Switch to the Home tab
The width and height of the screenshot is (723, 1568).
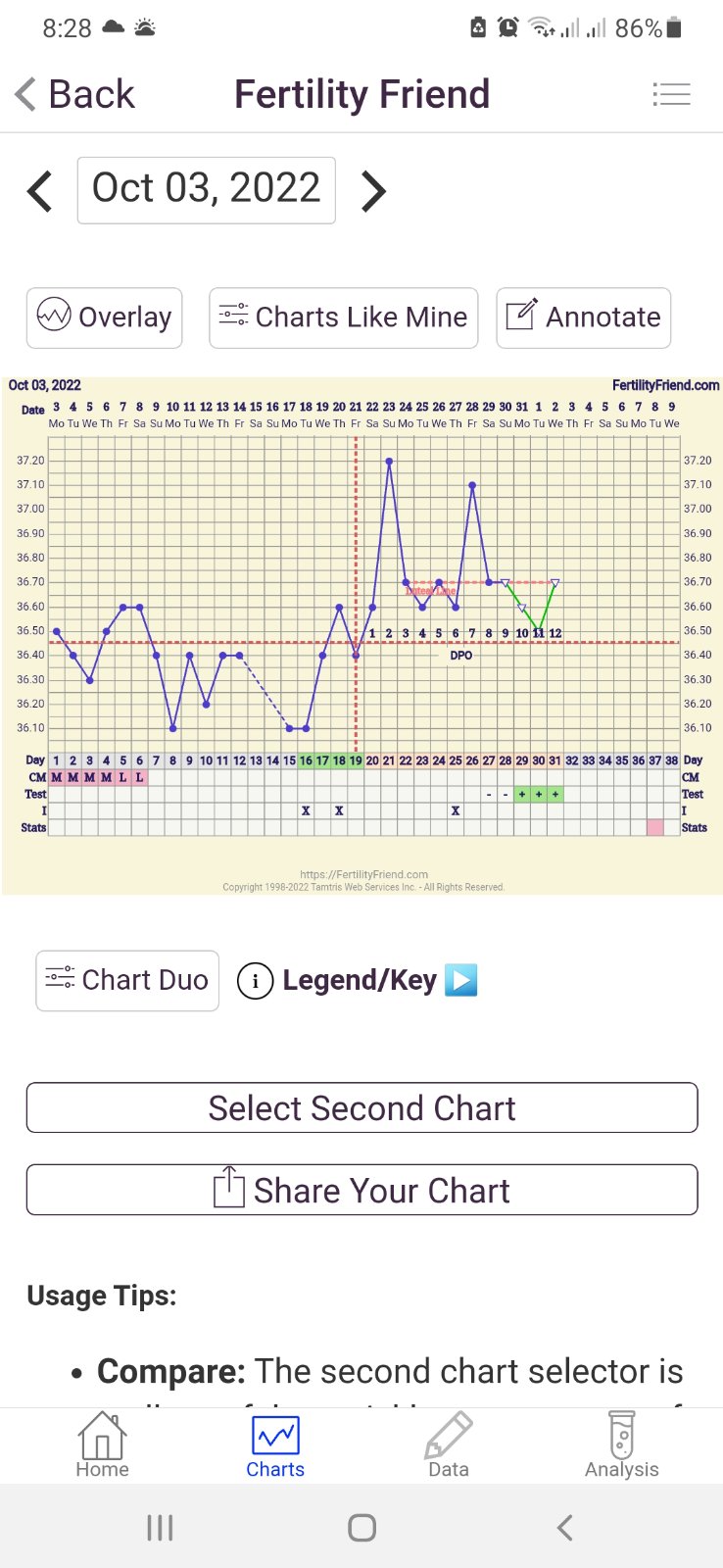click(102, 1445)
